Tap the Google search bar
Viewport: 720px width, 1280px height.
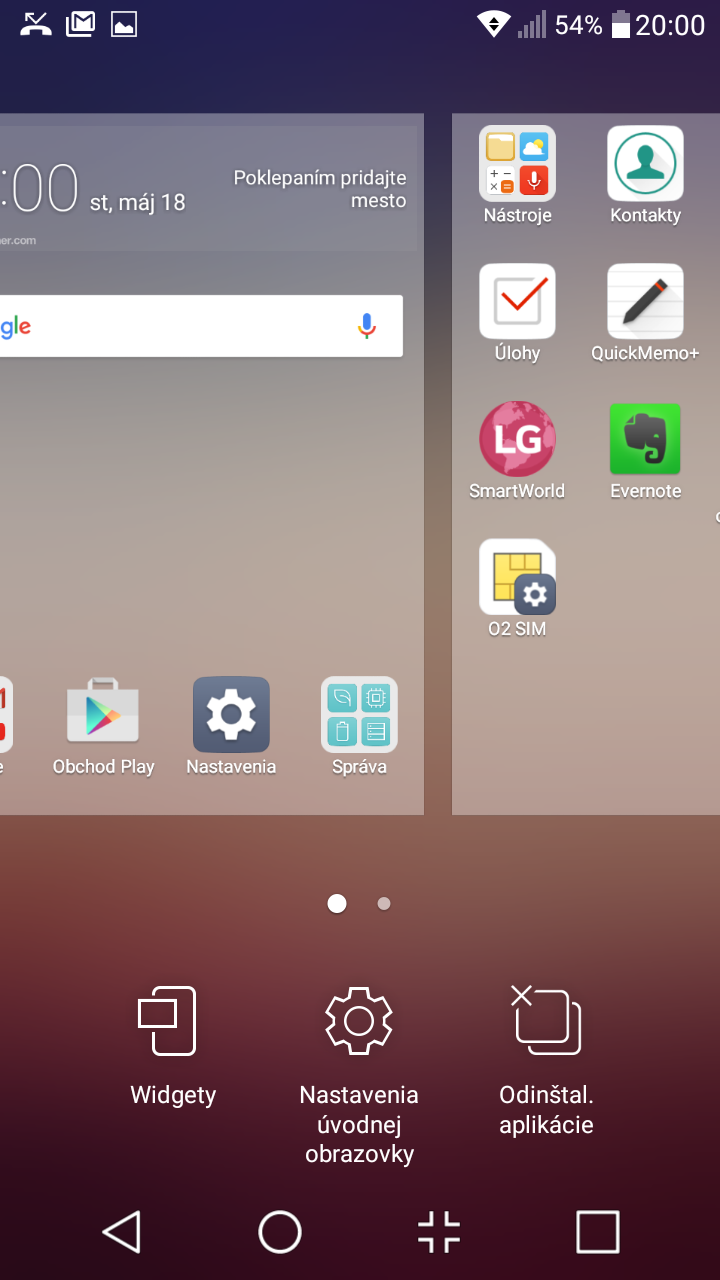(x=200, y=326)
